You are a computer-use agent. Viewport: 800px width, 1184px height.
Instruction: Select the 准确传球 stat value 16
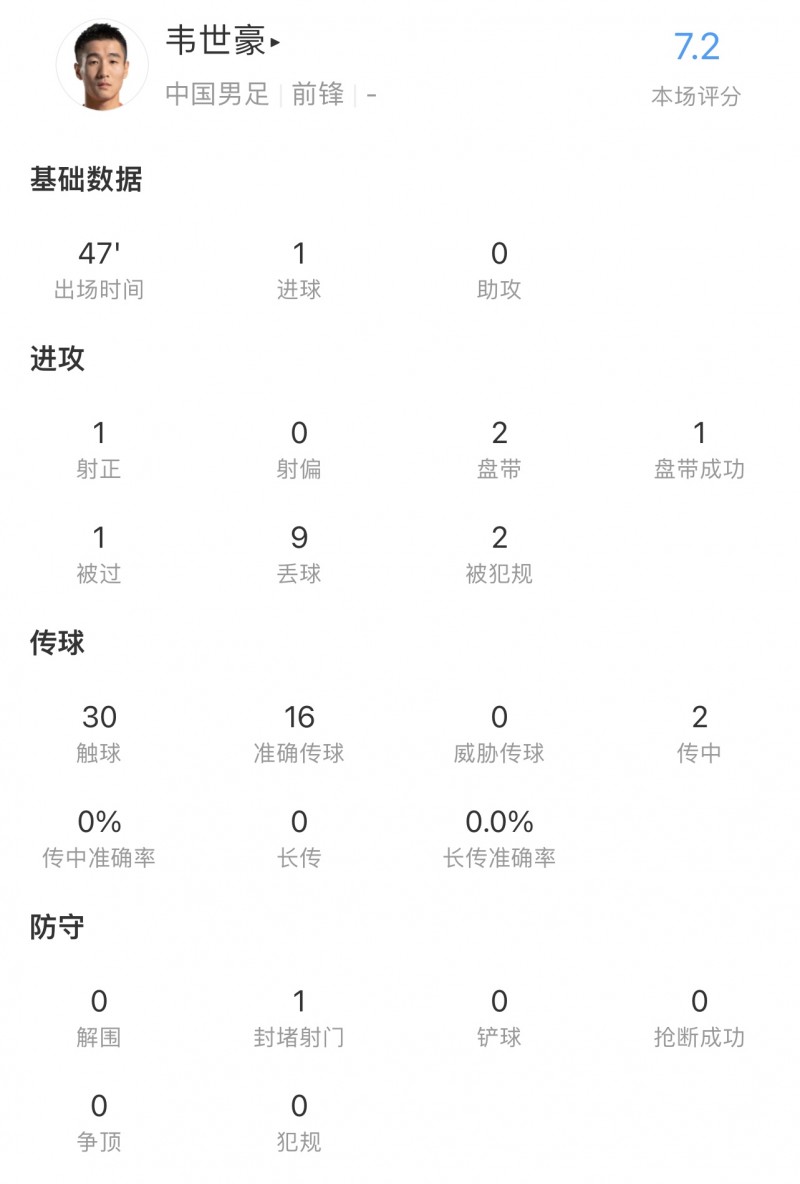pyautogui.click(x=298, y=718)
